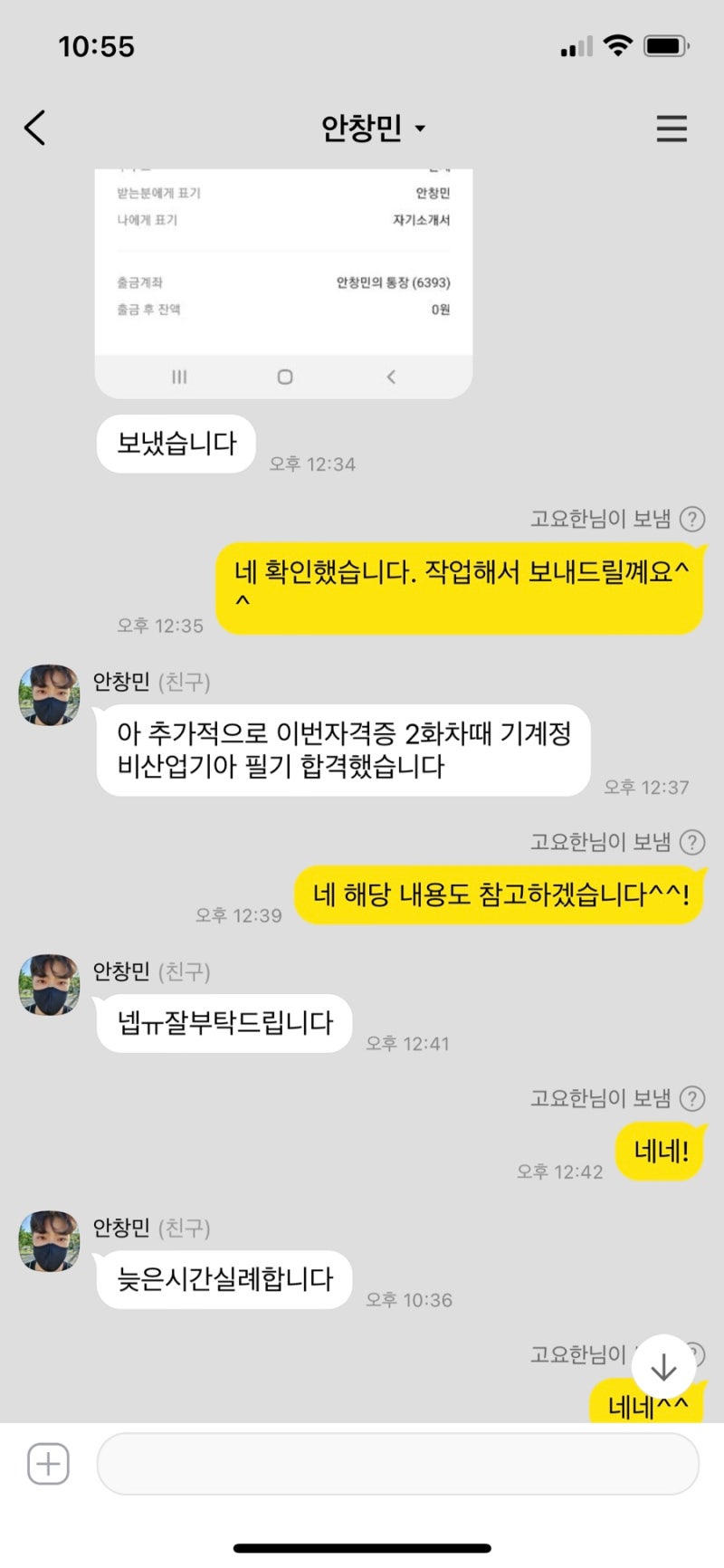Tap the help icon beside 12:35 message
The width and height of the screenshot is (724, 1568).
[x=692, y=519]
